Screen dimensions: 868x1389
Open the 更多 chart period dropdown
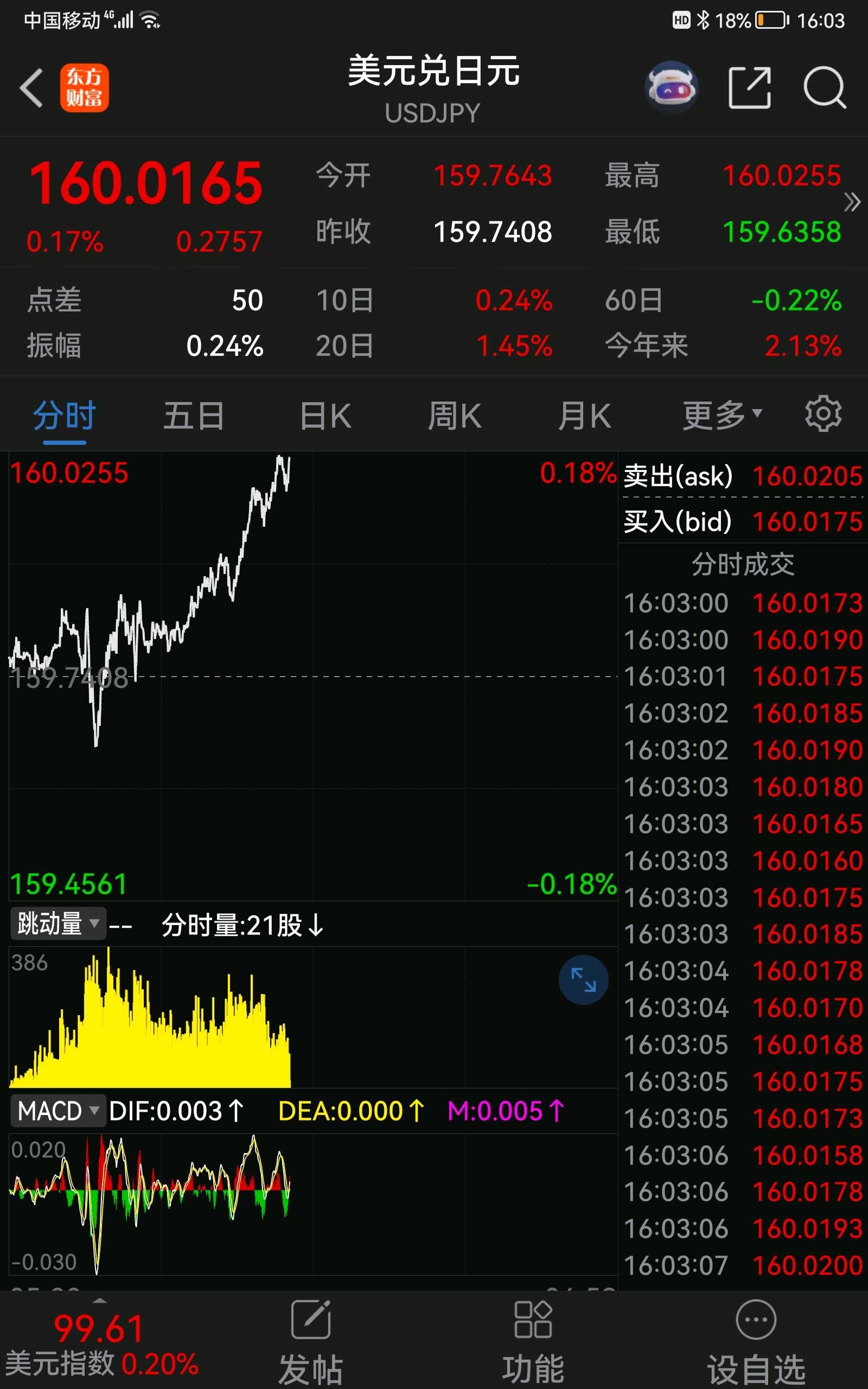pyautogui.click(x=722, y=416)
